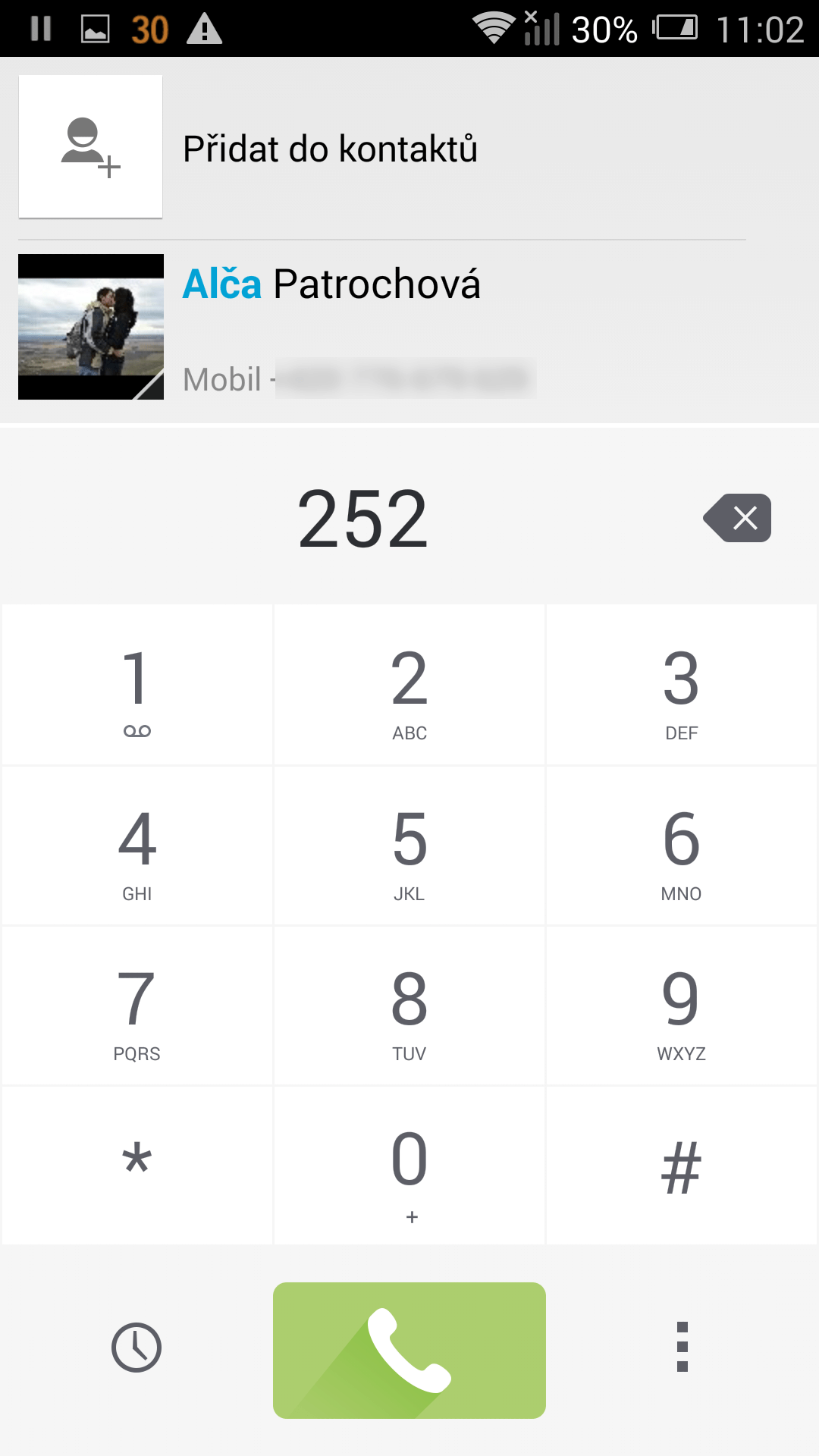819x1456 pixels.
Task: Dial digit 1 voicemail key
Action: [137, 685]
